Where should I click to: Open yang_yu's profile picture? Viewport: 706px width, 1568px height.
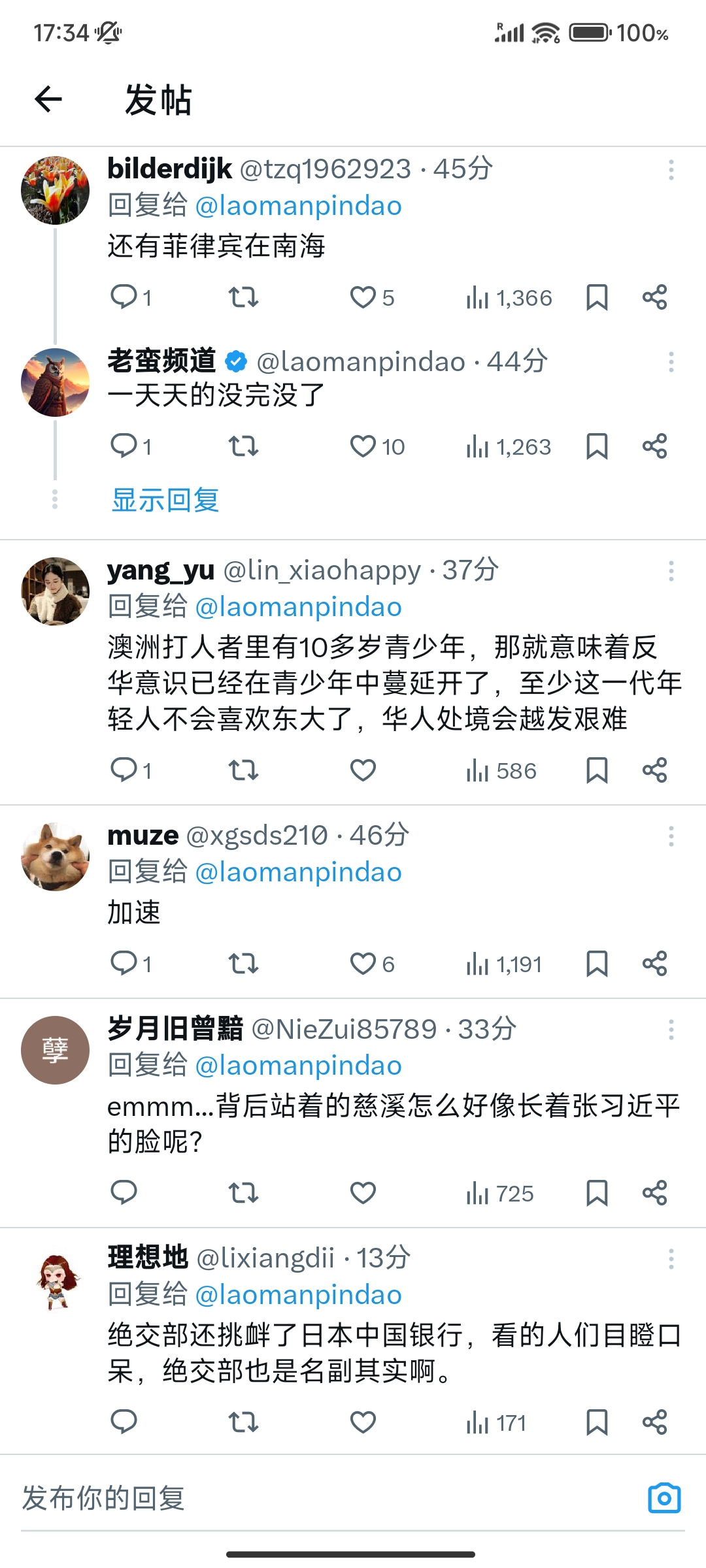[56, 591]
